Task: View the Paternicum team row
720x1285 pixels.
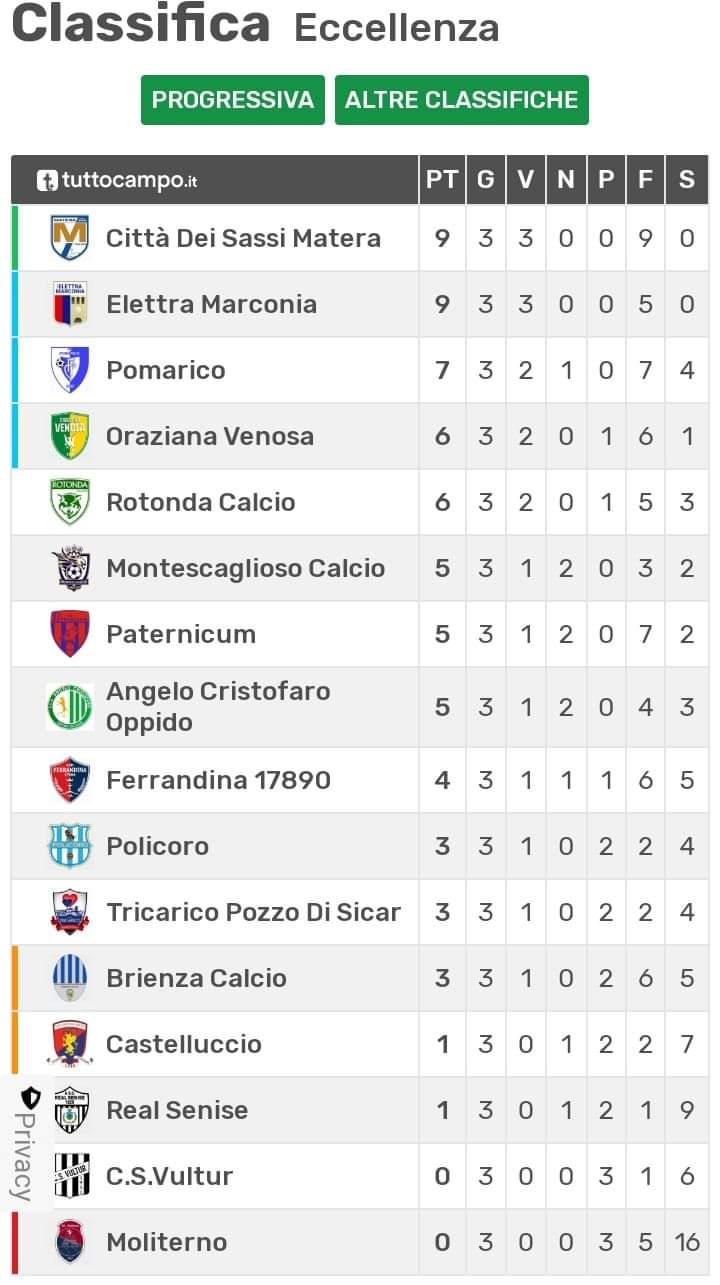Action: (360, 634)
